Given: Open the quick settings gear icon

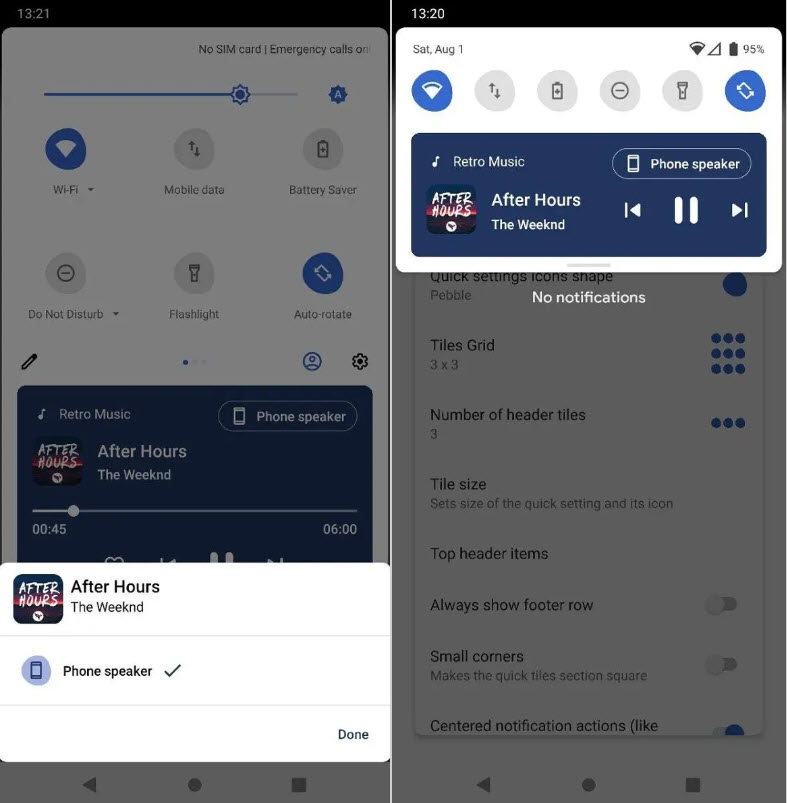Looking at the screenshot, I should [360, 362].
